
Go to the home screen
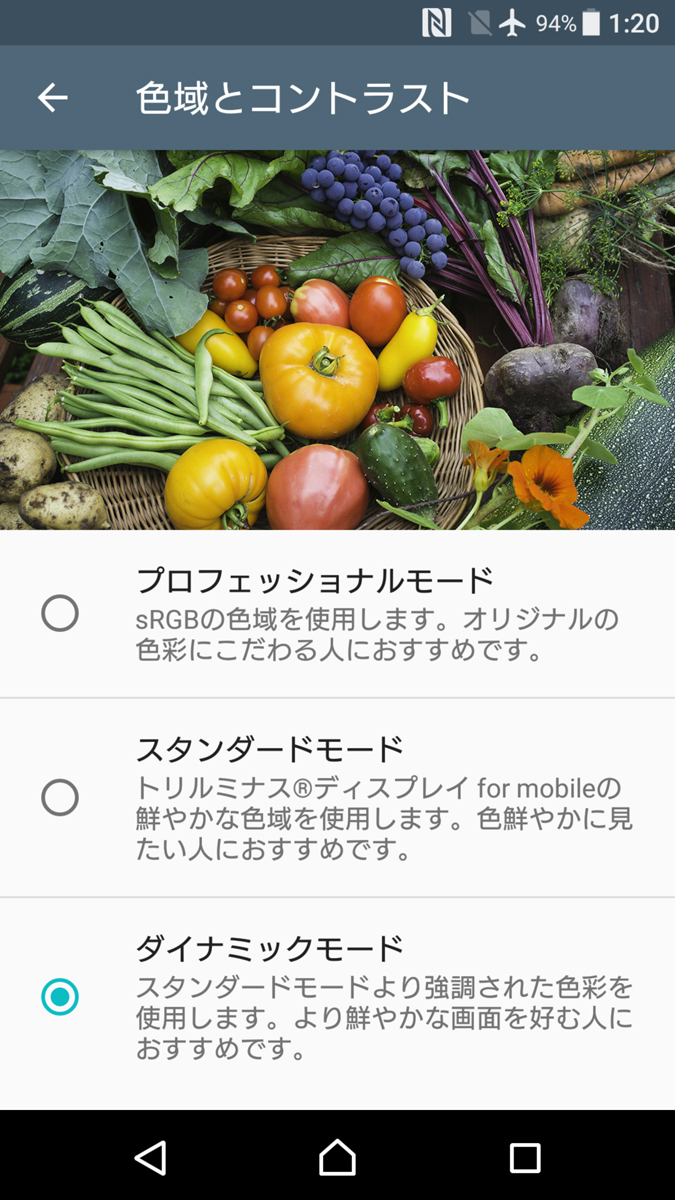[337, 1157]
